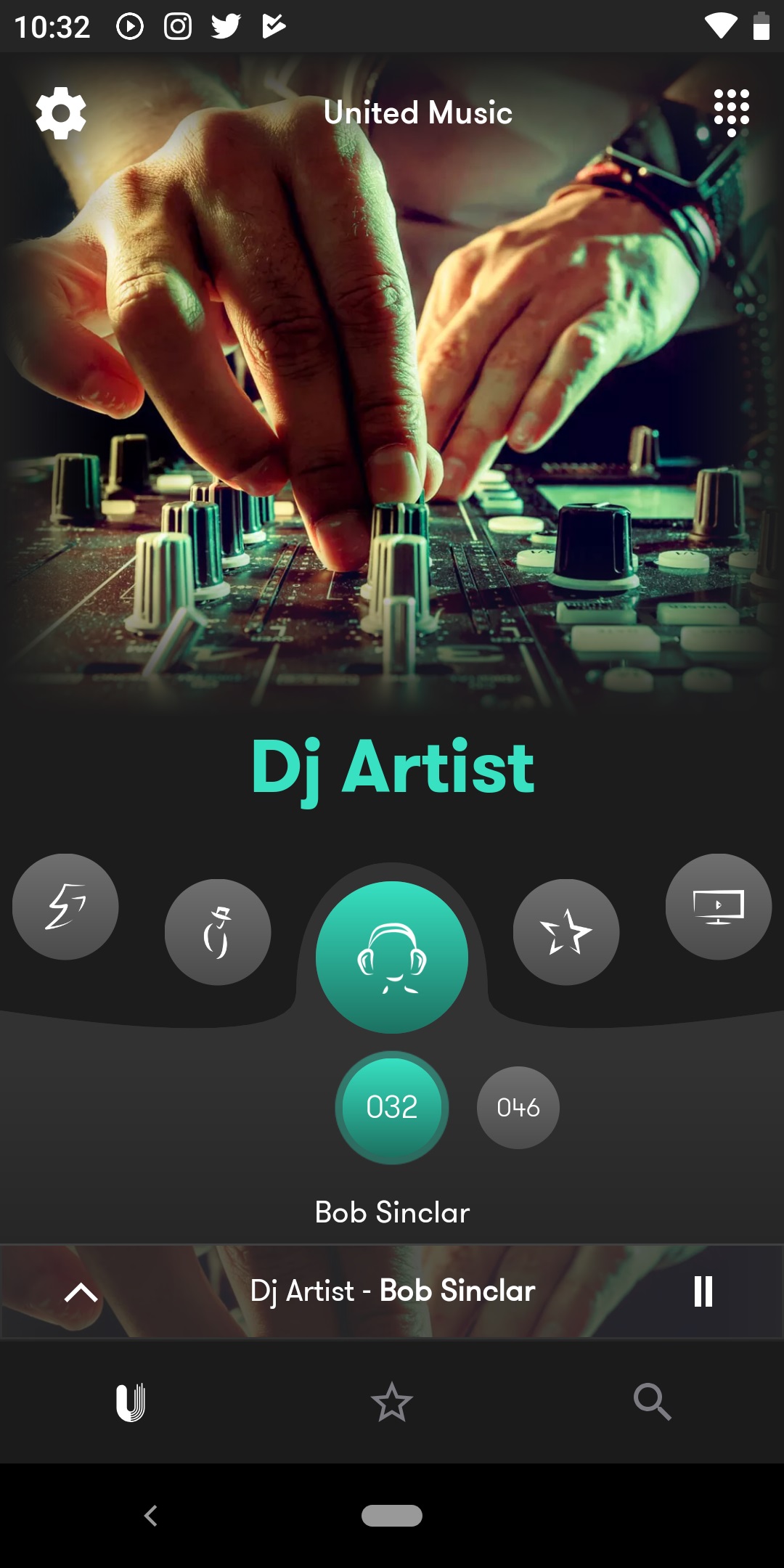Expand the now playing bar
784x1568 pixels.
81,1292
